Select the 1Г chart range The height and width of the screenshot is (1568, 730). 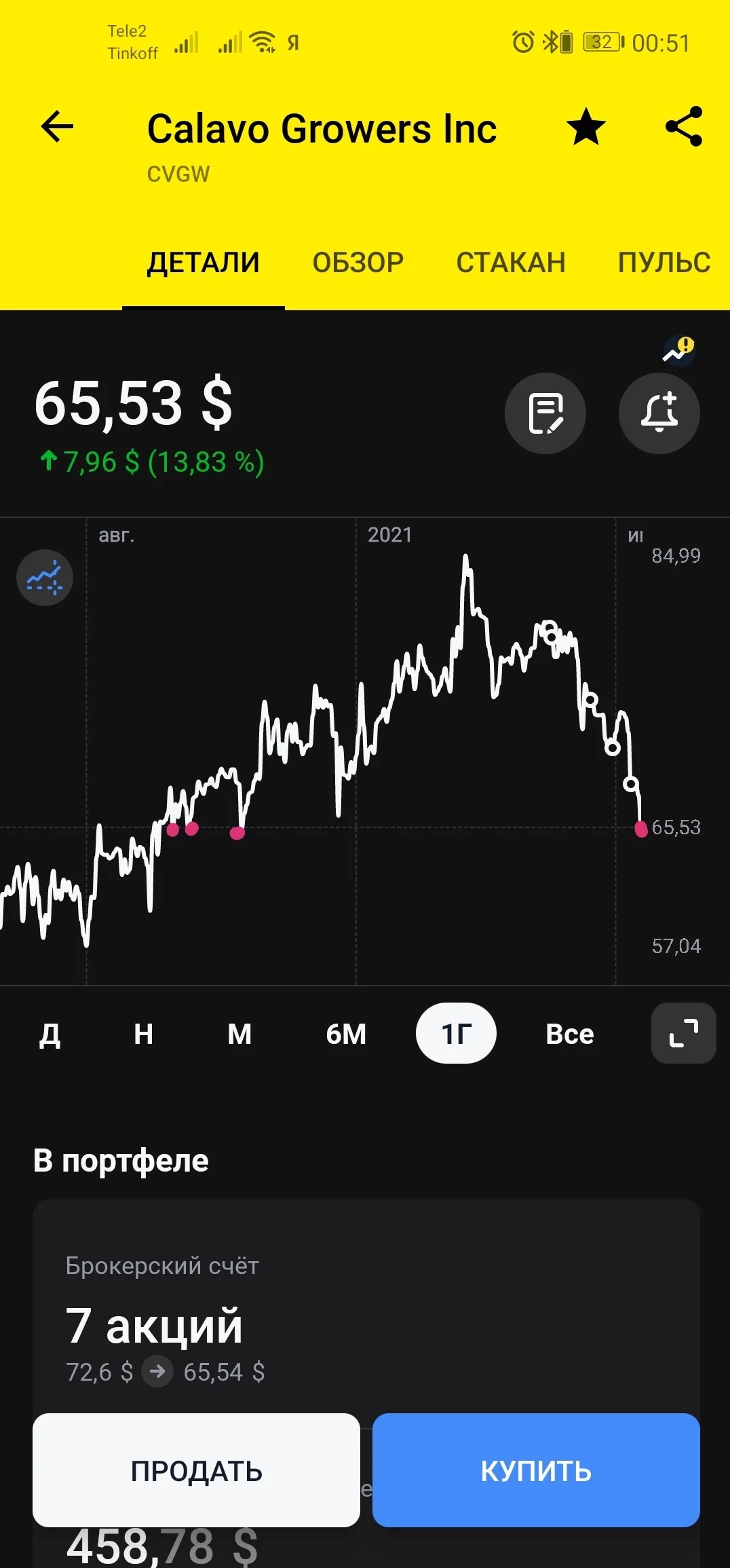click(x=456, y=1033)
